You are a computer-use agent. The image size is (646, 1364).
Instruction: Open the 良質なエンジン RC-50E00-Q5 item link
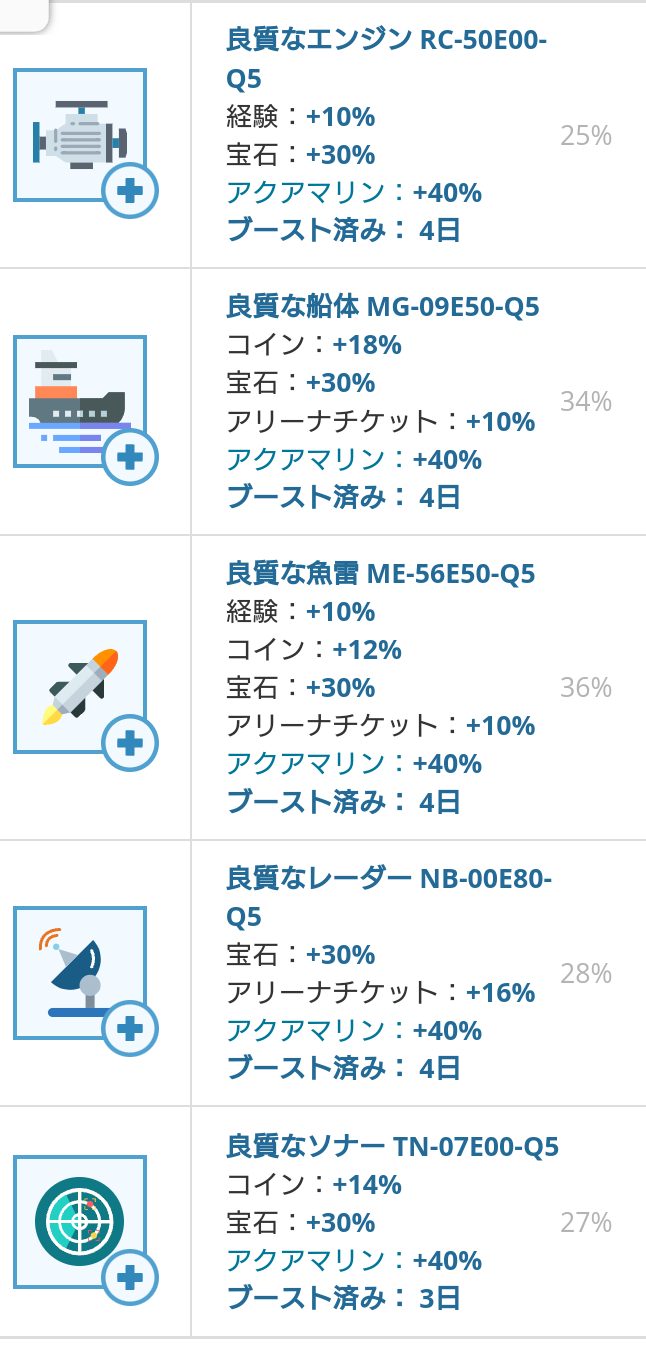click(x=387, y=59)
